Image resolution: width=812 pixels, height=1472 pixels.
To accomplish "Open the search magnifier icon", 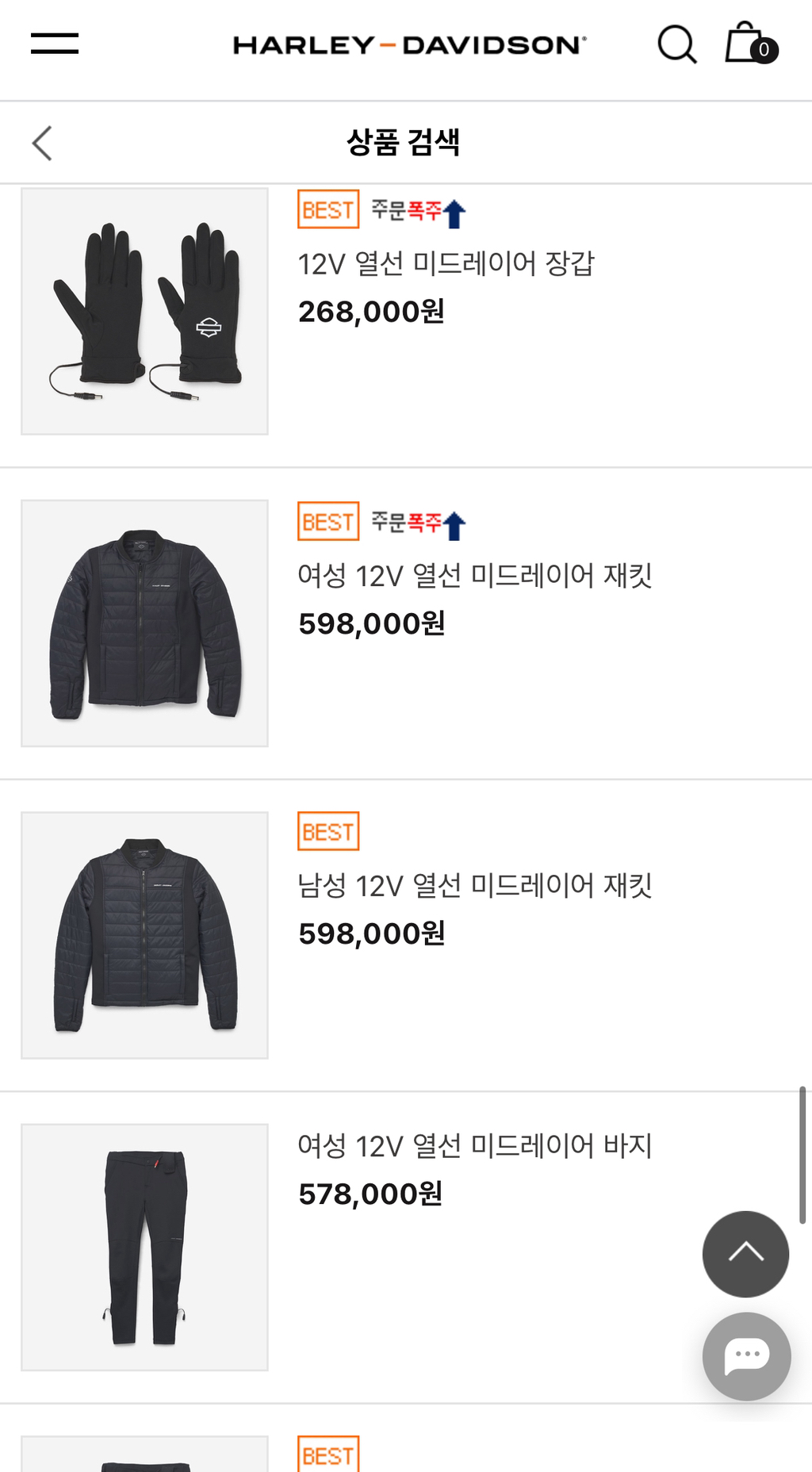I will click(x=676, y=44).
